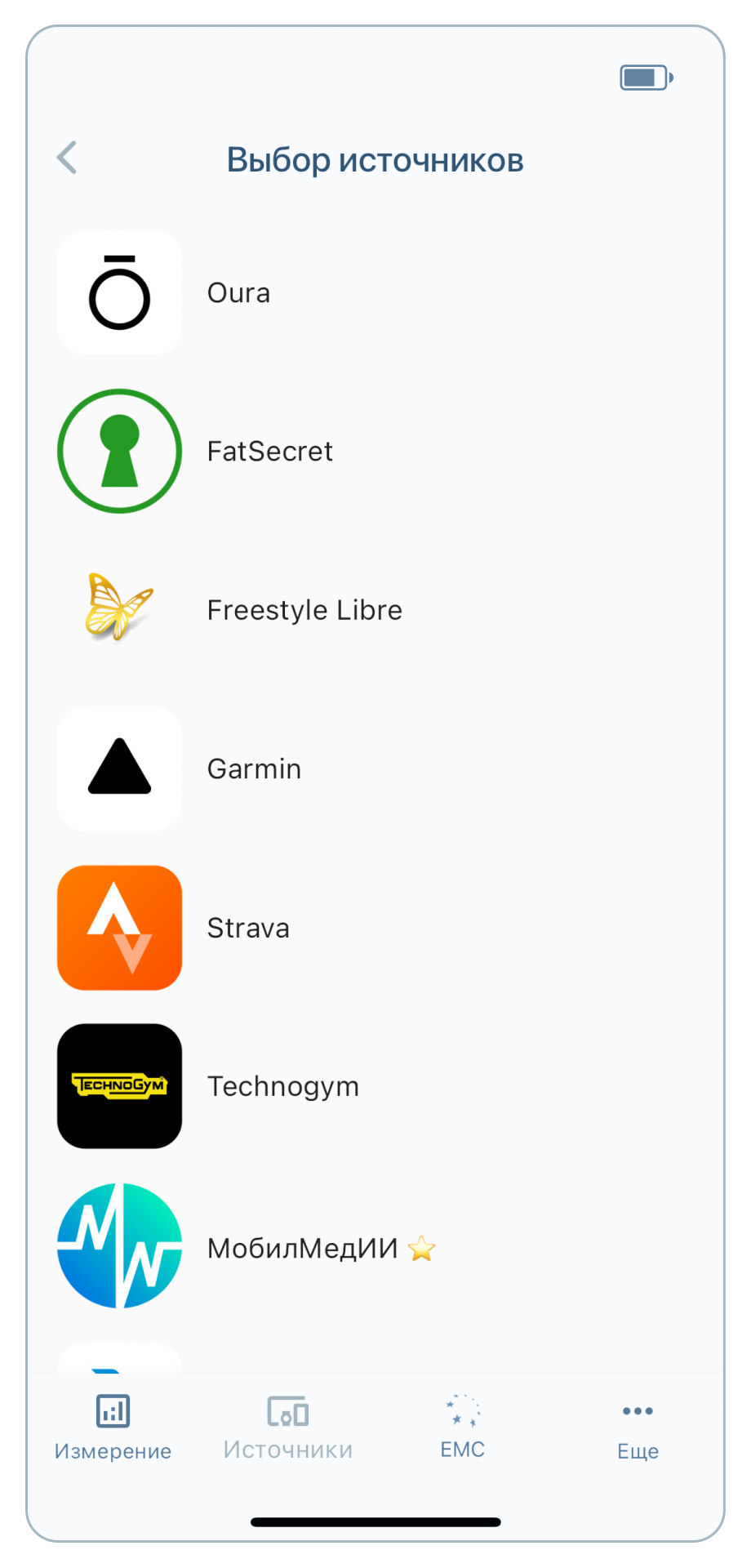Pick Garmin from the list
This screenshot has width=751, height=1568.
coord(254,768)
